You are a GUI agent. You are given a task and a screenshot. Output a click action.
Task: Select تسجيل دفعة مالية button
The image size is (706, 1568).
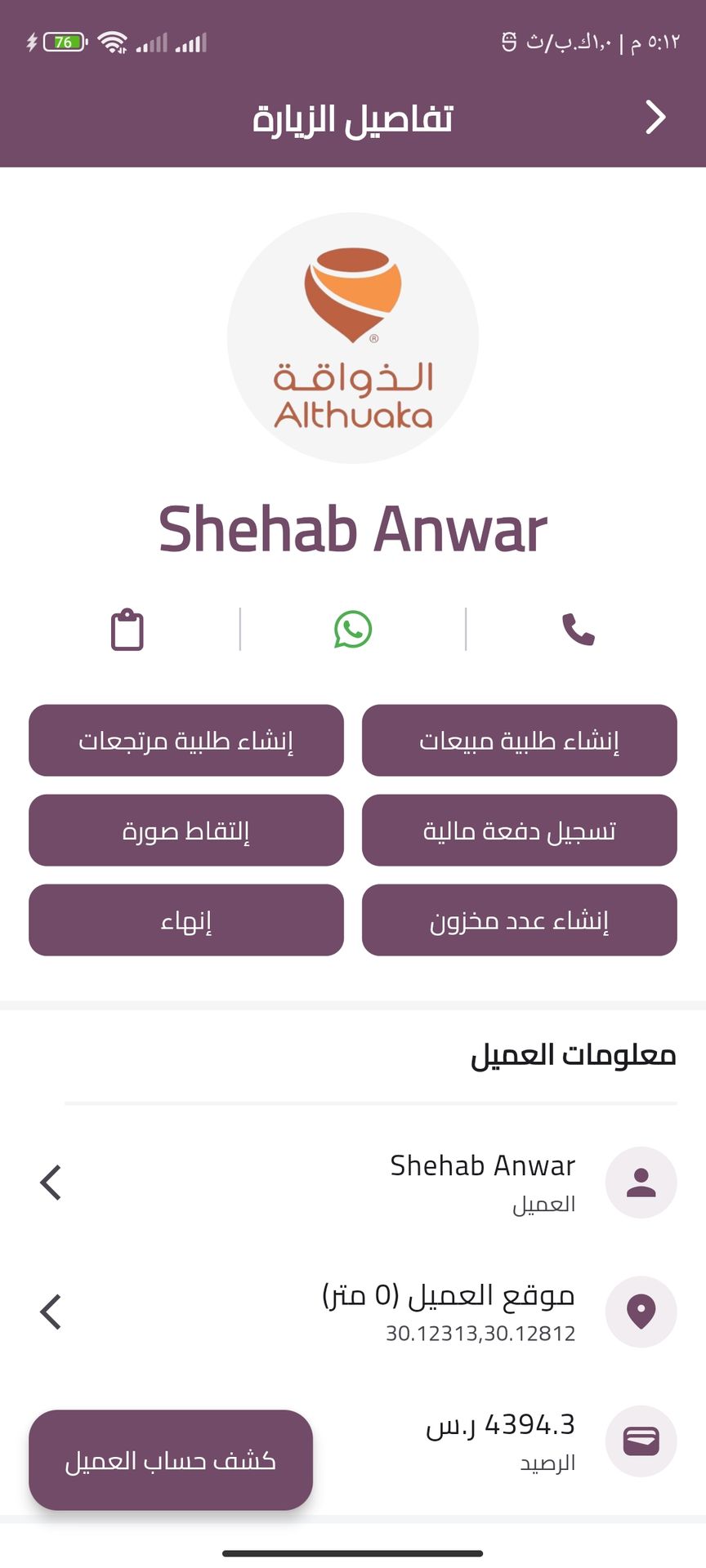tap(519, 830)
